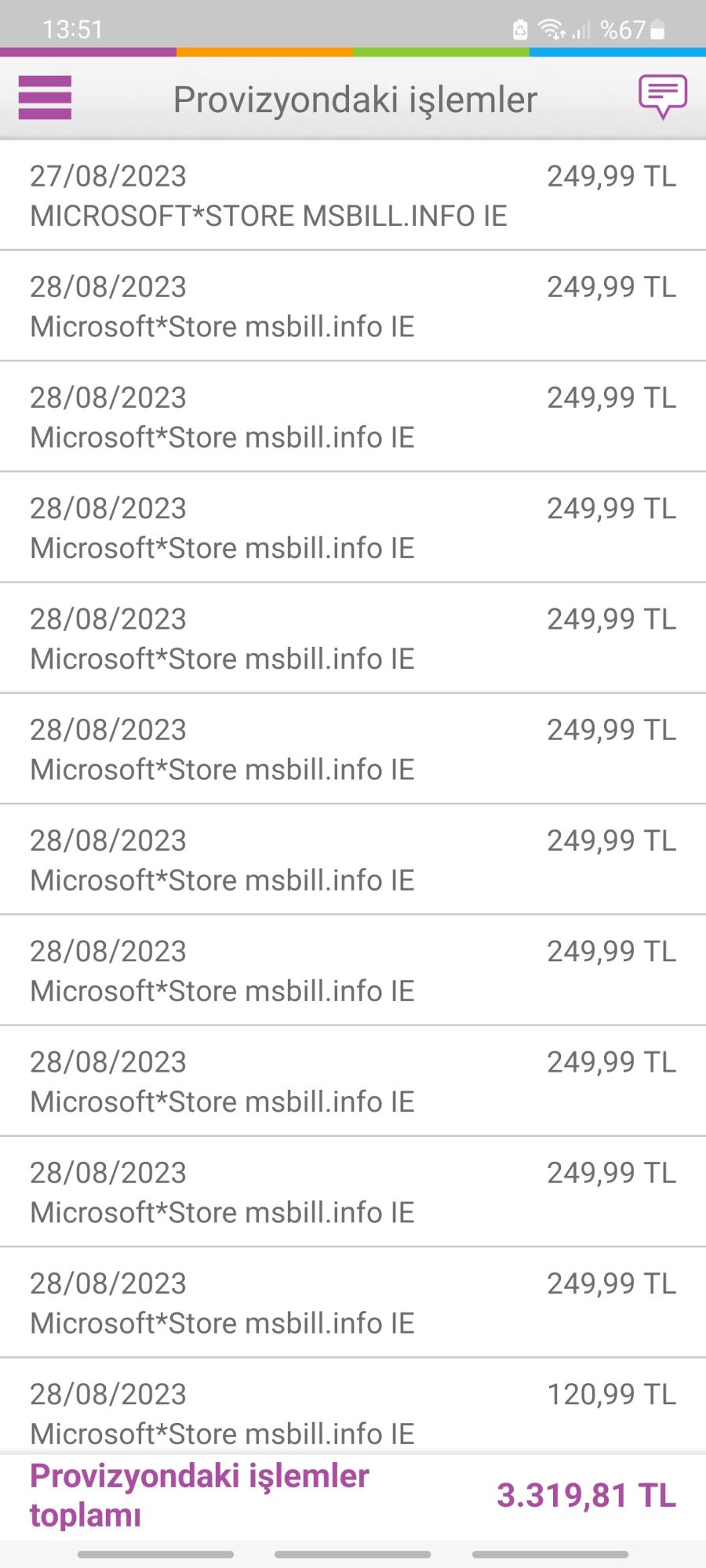Tap the battery saver icon in status bar
706x1568 pixels.
[520, 30]
